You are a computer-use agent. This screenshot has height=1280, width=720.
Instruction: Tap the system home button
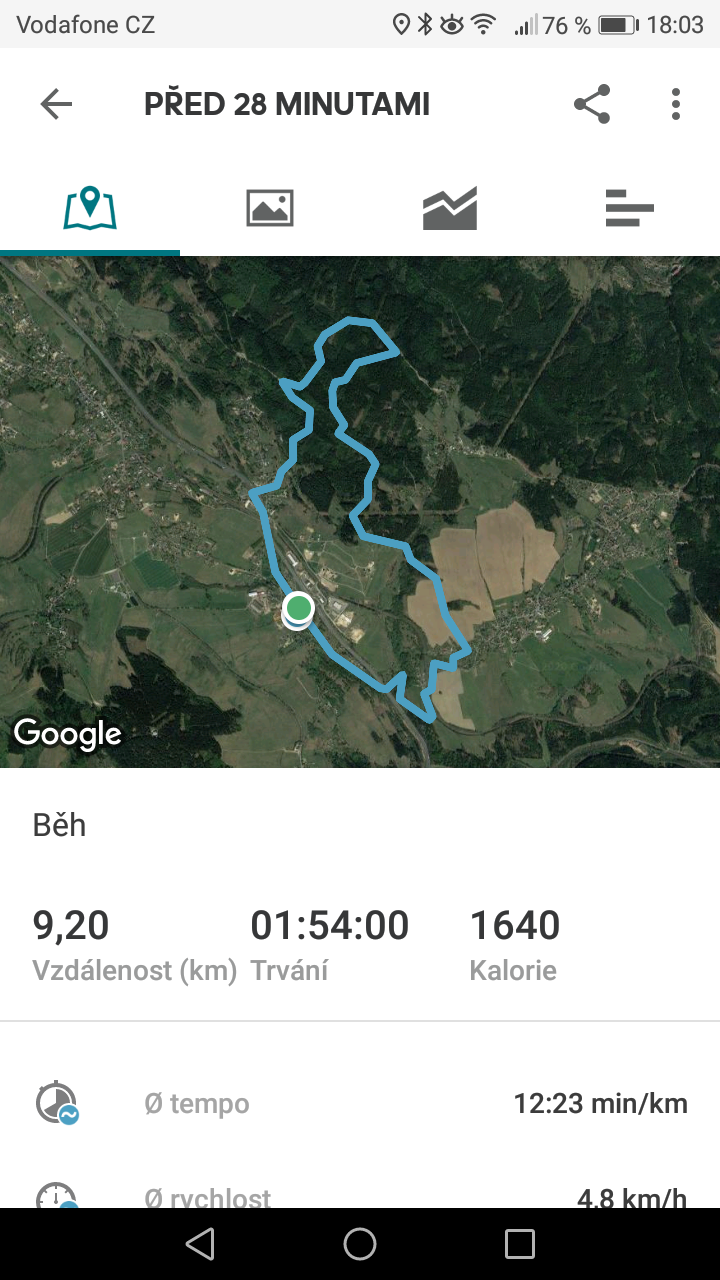click(x=360, y=1244)
